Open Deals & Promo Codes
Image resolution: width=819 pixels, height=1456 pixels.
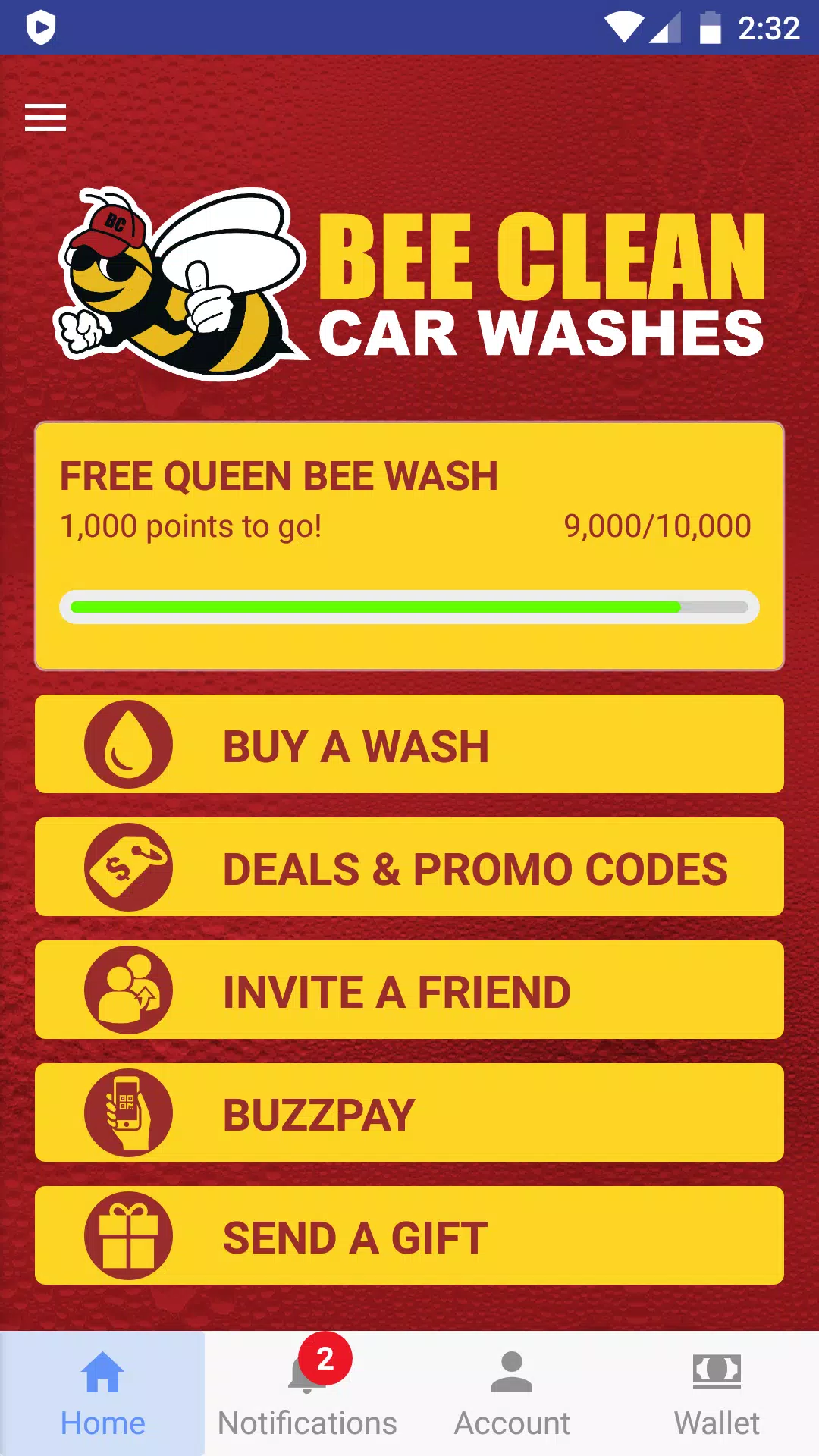click(409, 868)
